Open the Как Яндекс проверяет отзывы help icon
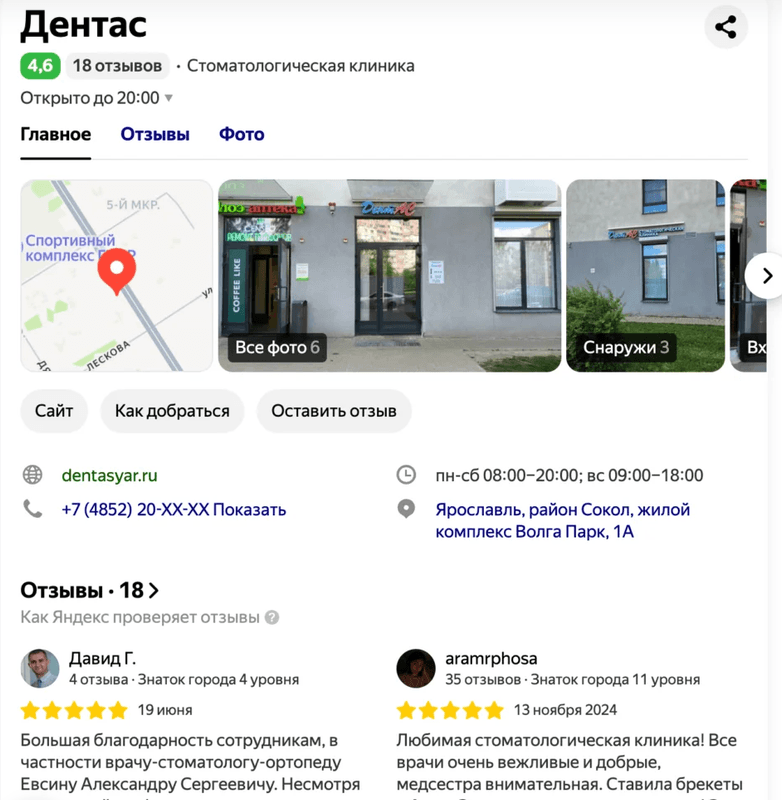Viewport: 782px width, 800px height. point(272,618)
